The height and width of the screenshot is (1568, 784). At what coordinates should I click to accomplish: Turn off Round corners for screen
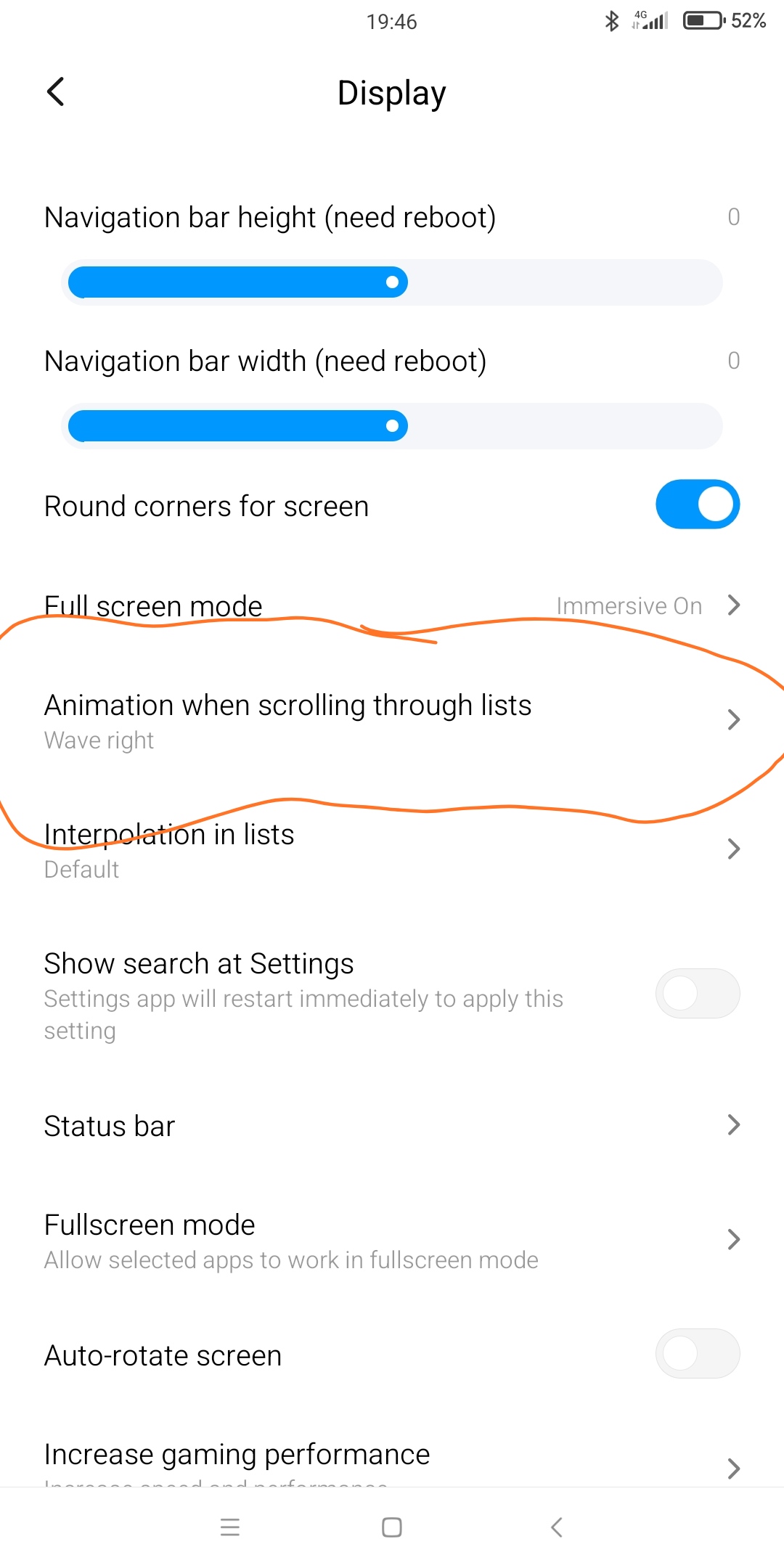tap(698, 505)
